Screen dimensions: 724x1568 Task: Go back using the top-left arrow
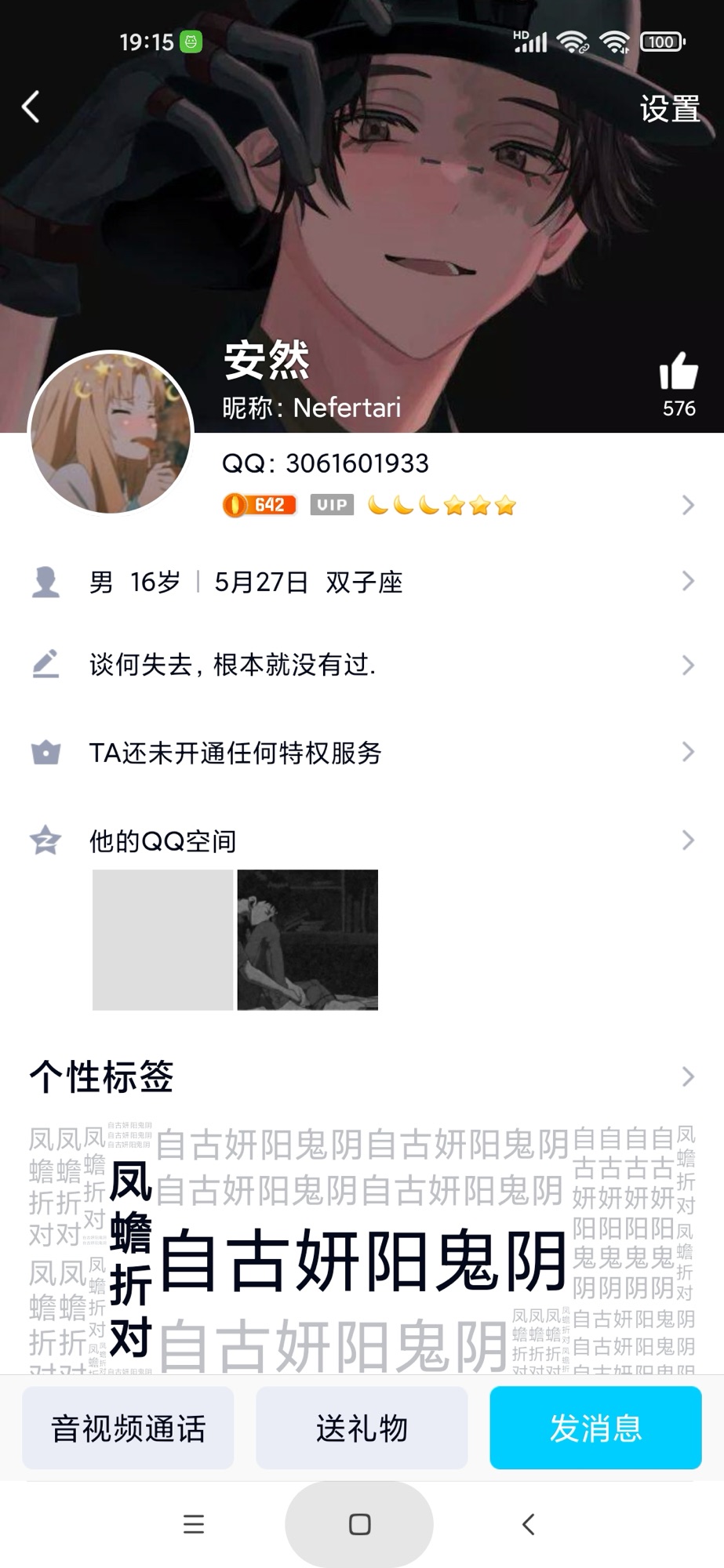(x=31, y=107)
